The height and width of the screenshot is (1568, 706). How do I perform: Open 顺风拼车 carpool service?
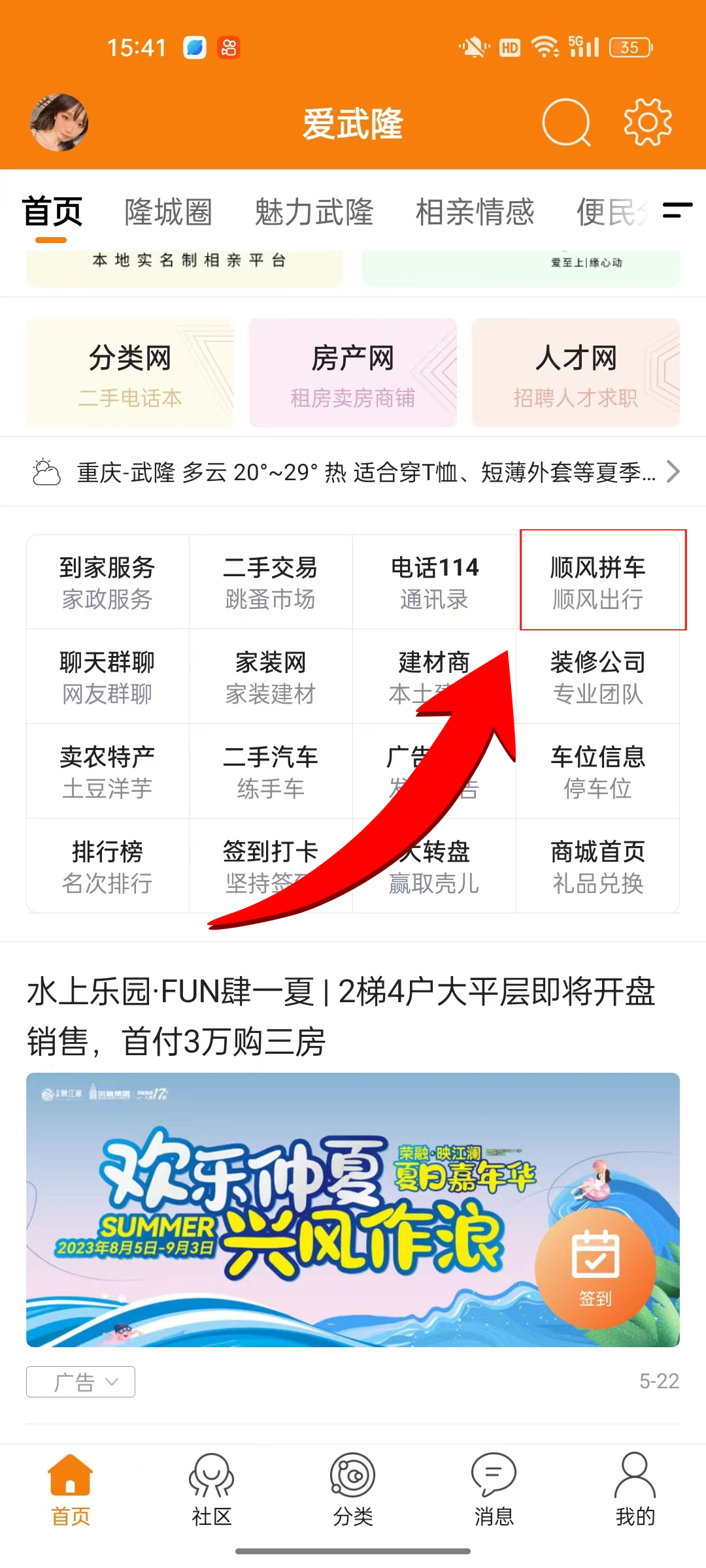598,582
